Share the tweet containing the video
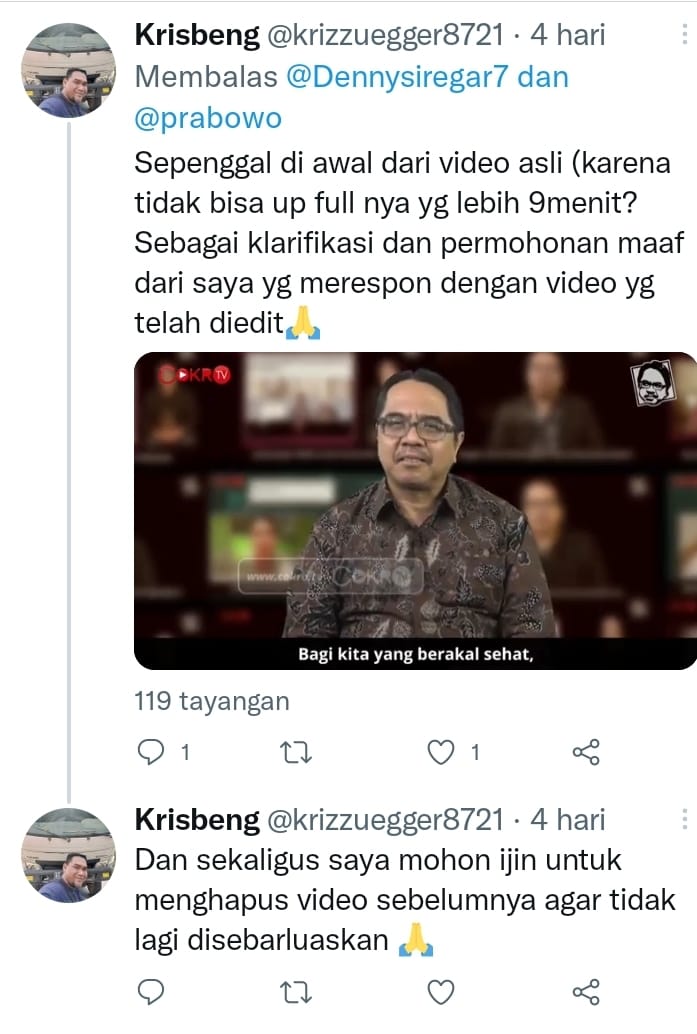This screenshot has width=697, height=1034. tap(585, 753)
